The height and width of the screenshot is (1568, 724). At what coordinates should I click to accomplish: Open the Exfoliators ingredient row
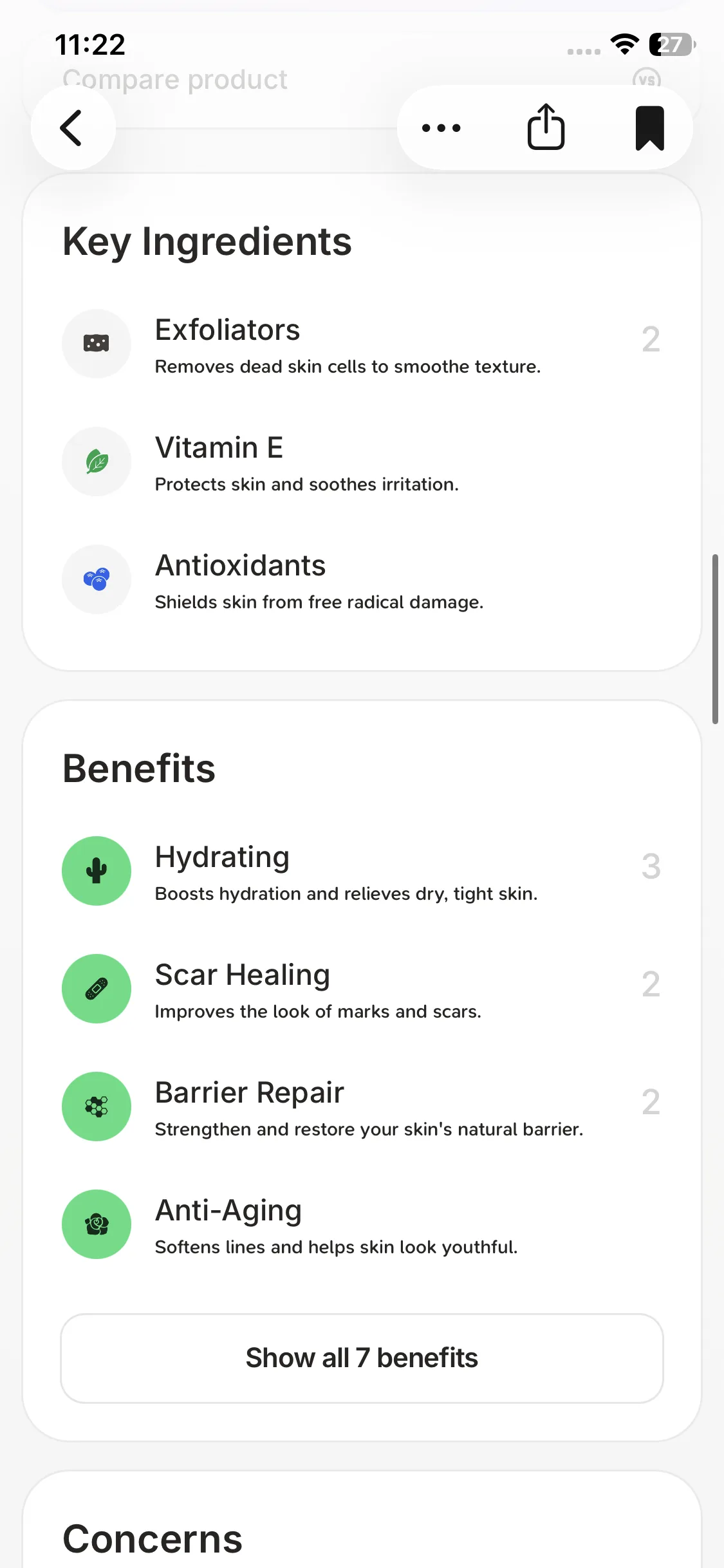click(360, 344)
